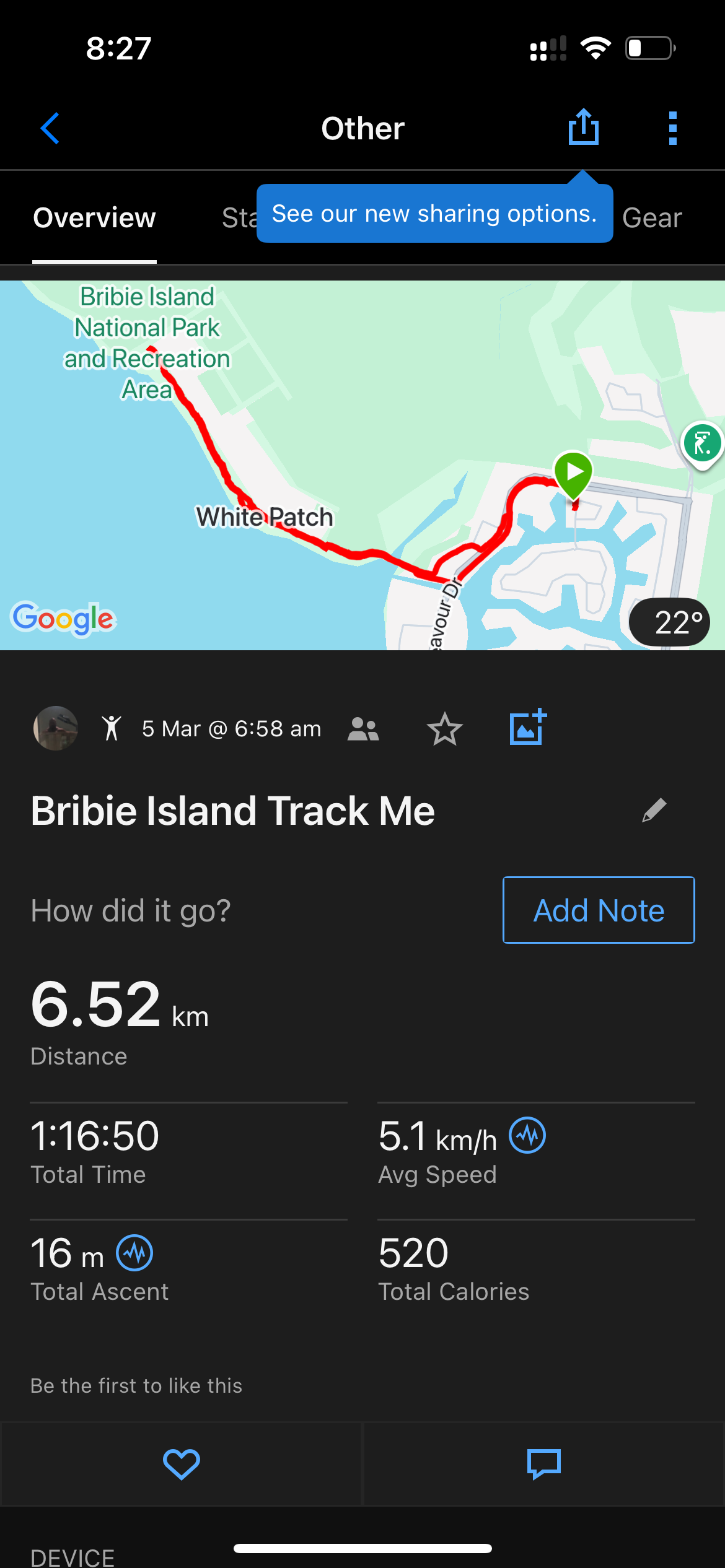Show info for Avg Speed pulse icon
Screen dimensions: 725x1568
pos(527,1135)
